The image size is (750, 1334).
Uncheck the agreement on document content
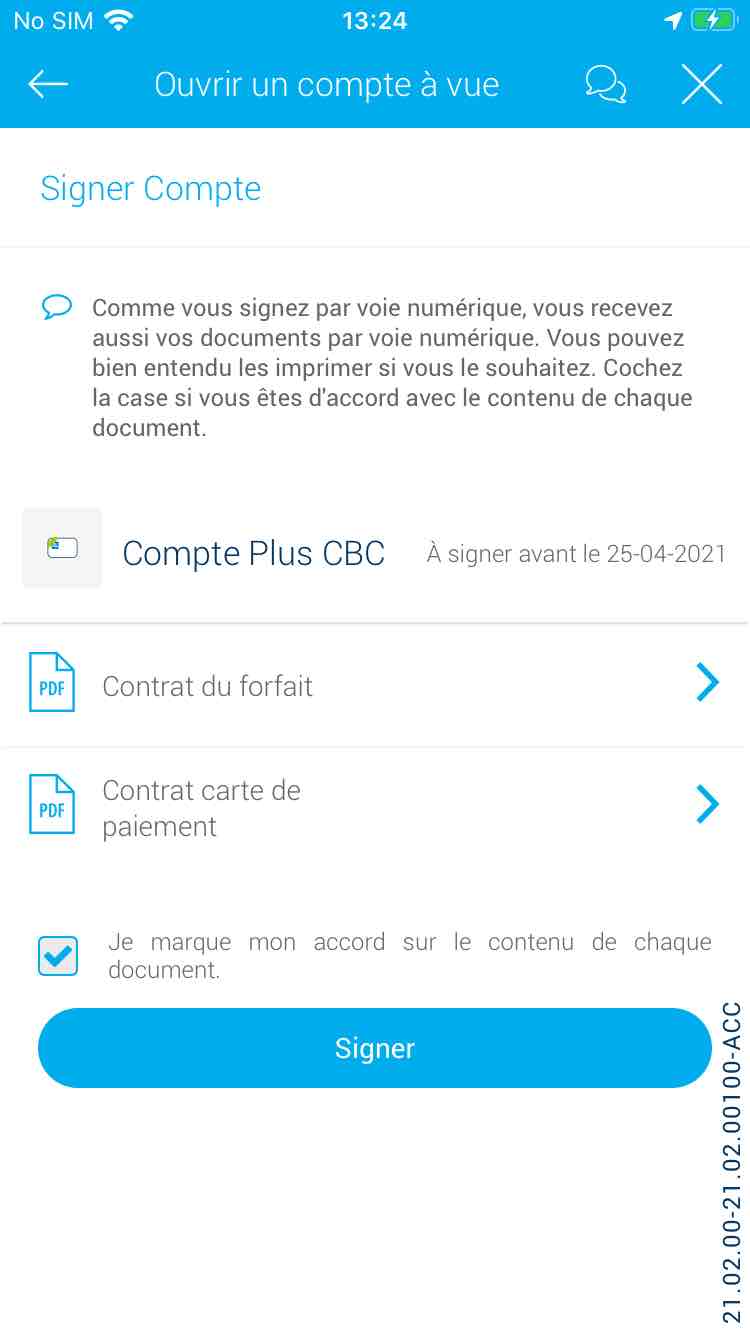pos(58,956)
